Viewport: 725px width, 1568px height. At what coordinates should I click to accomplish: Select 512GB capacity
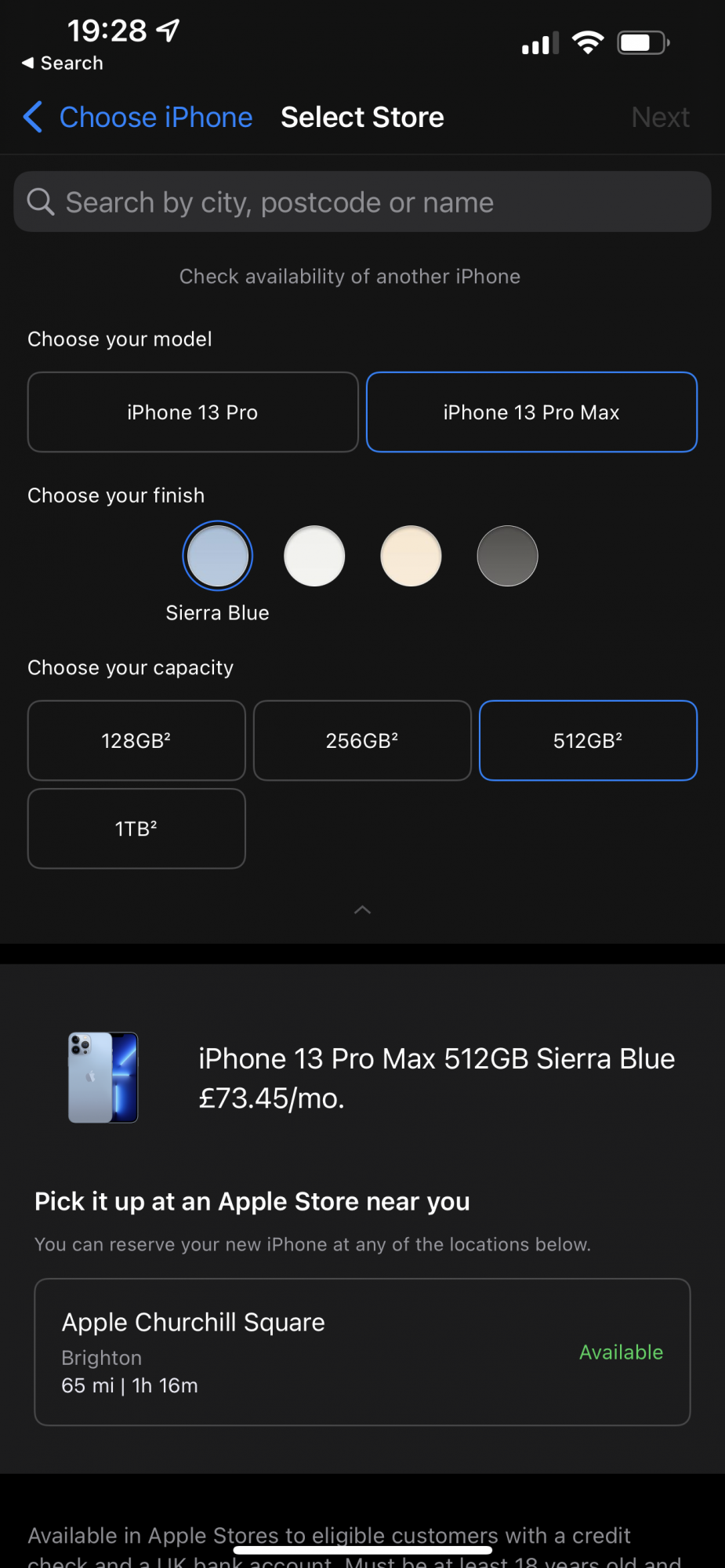(588, 741)
